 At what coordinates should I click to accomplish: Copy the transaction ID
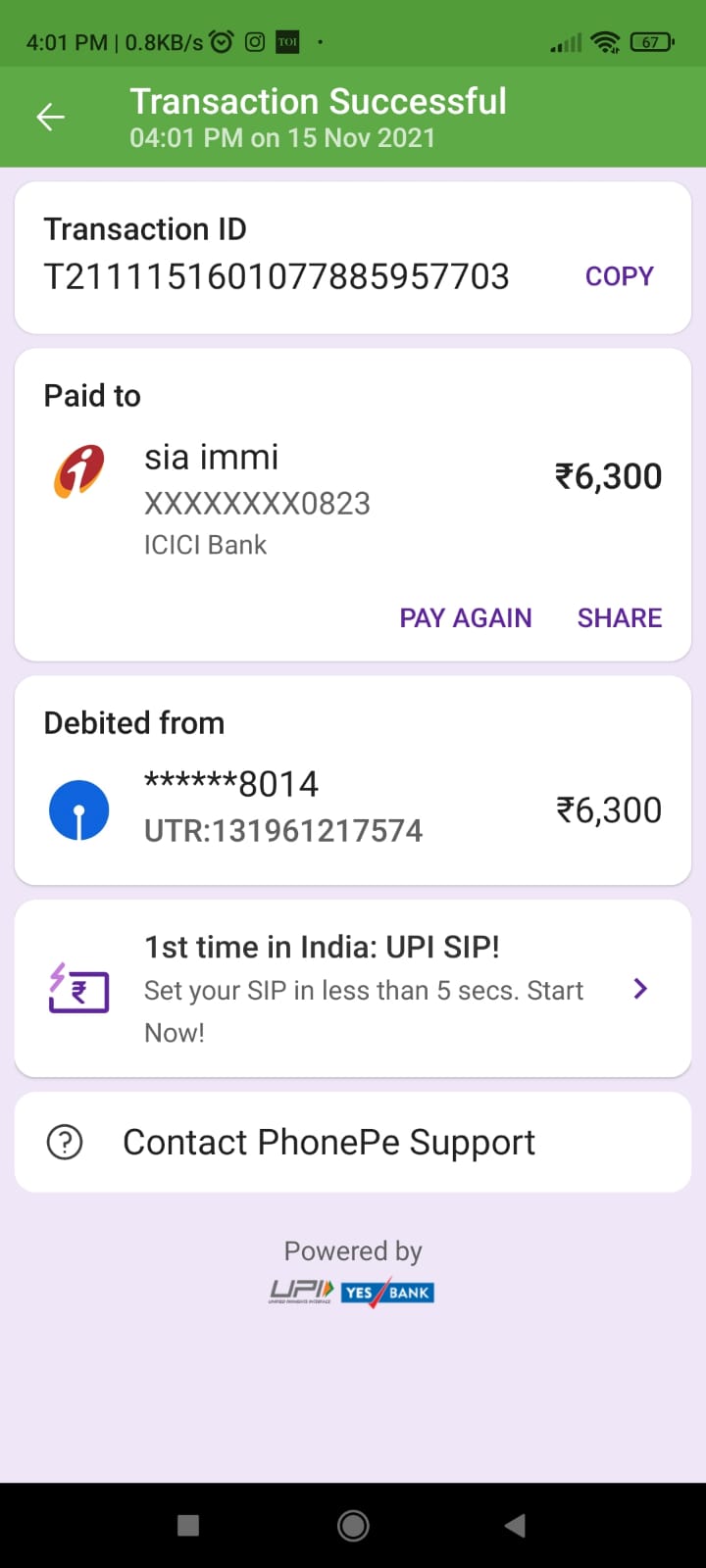[x=619, y=276]
